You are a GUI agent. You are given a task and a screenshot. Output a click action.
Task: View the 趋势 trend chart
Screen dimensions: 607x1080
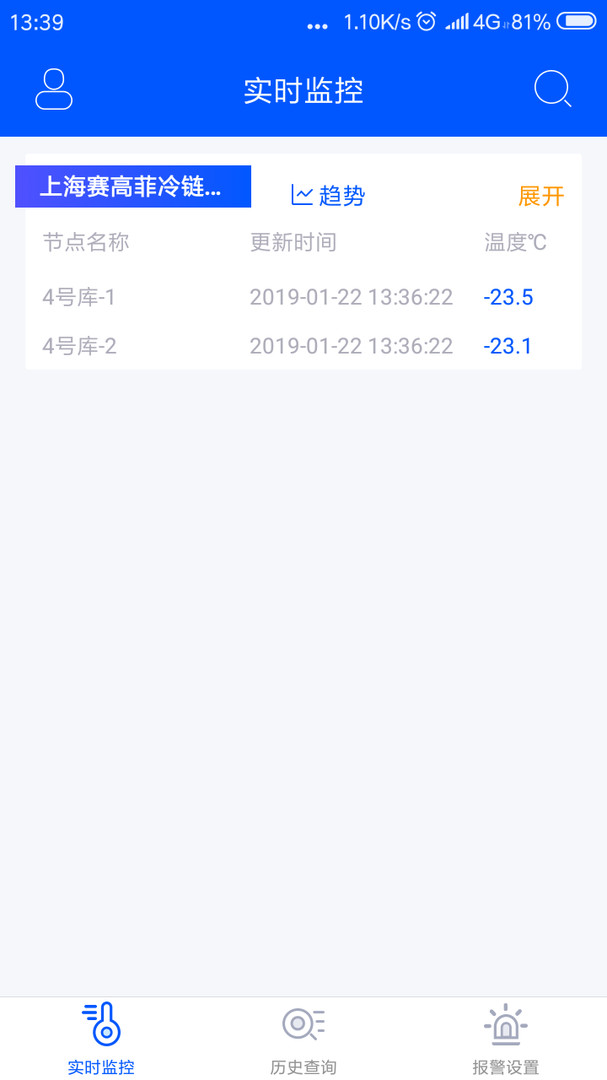[x=328, y=195]
